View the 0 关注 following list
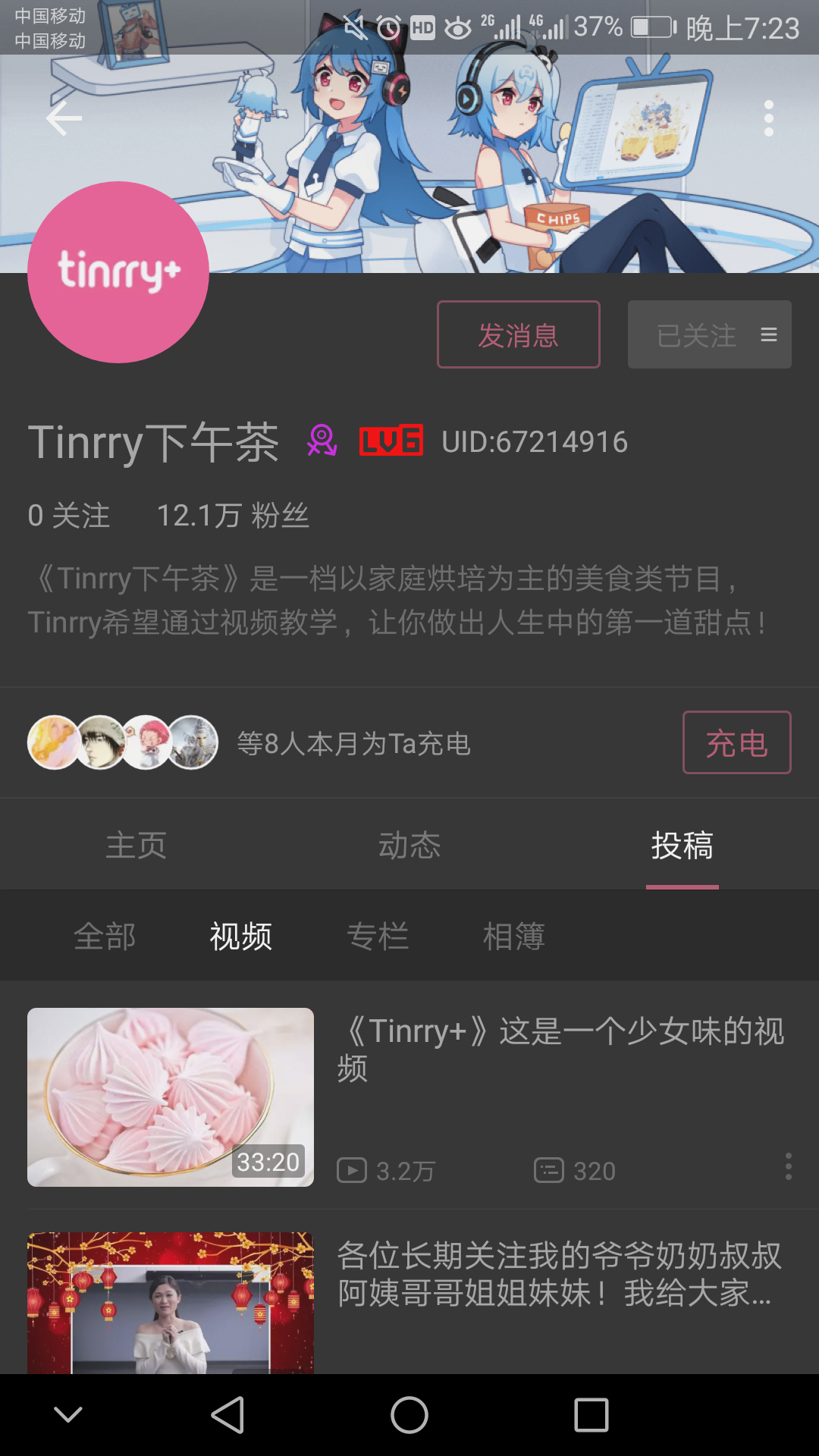The height and width of the screenshot is (1456, 819). tap(69, 516)
